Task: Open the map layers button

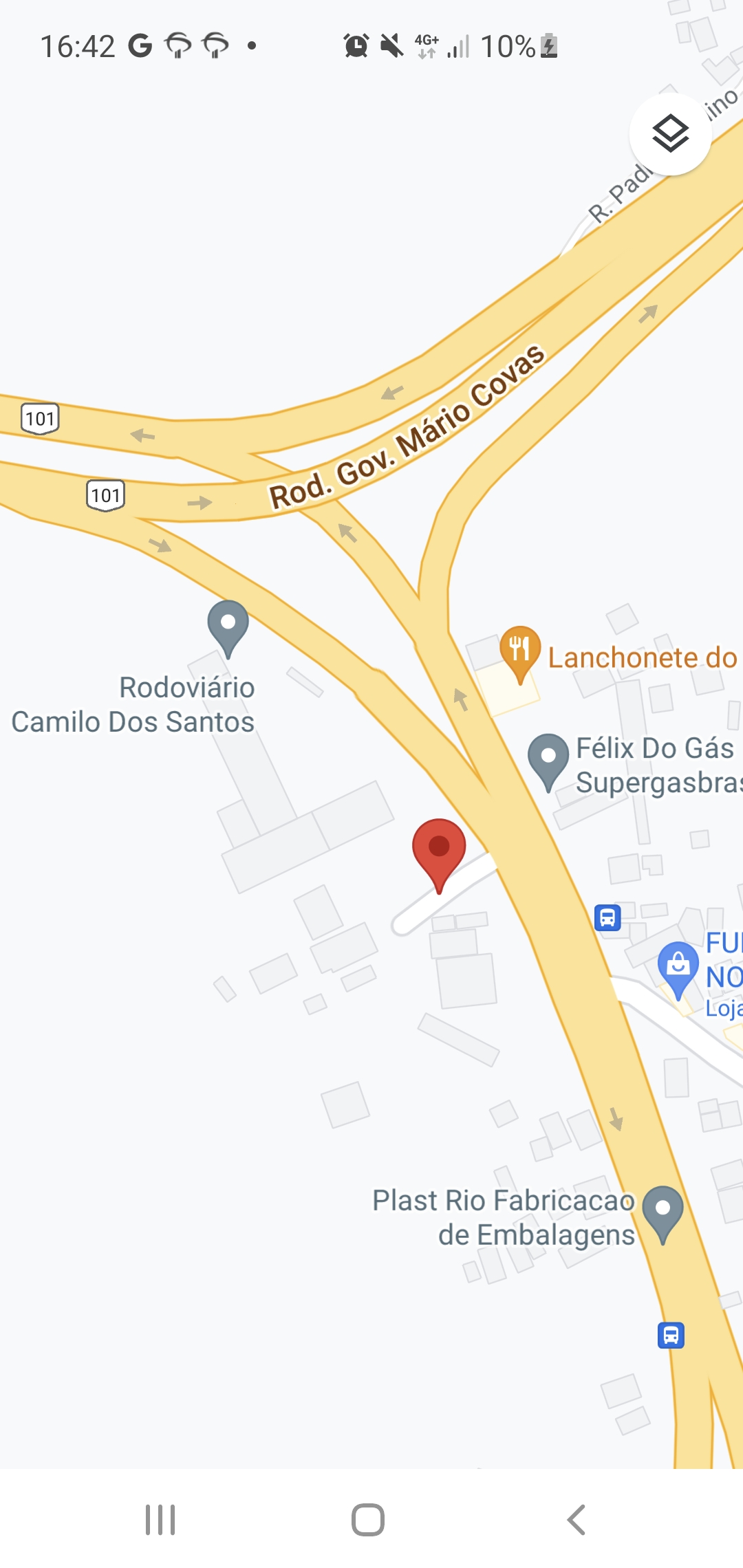Action: point(670,133)
